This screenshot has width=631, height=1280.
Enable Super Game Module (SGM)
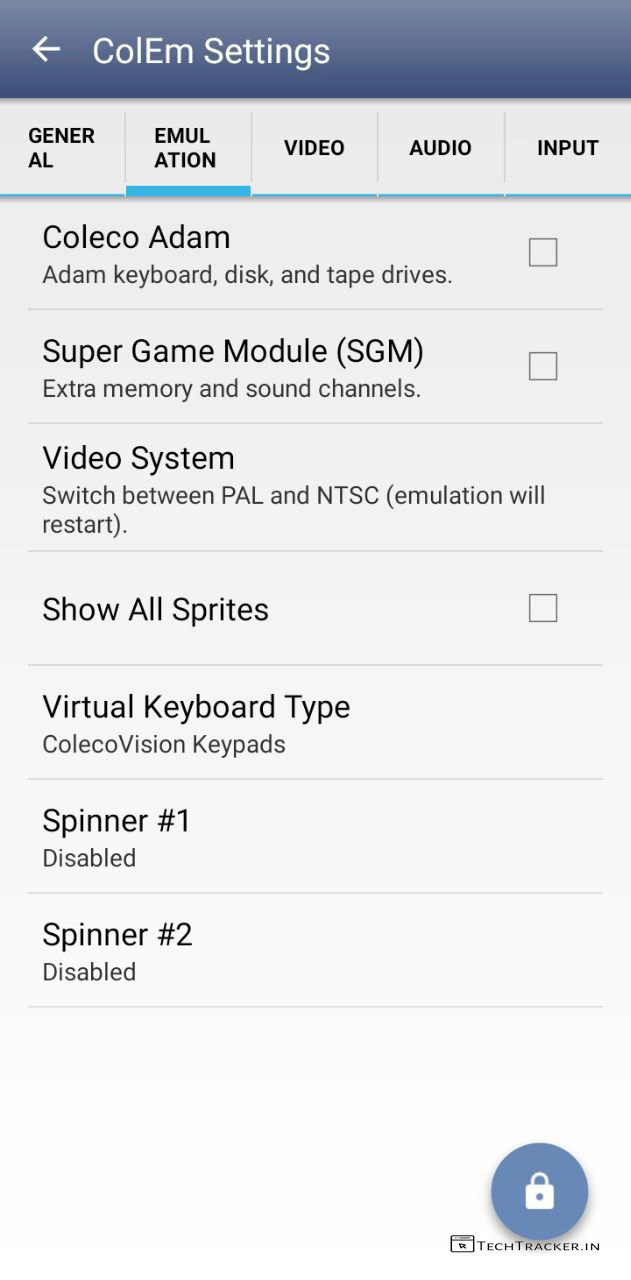coord(543,367)
